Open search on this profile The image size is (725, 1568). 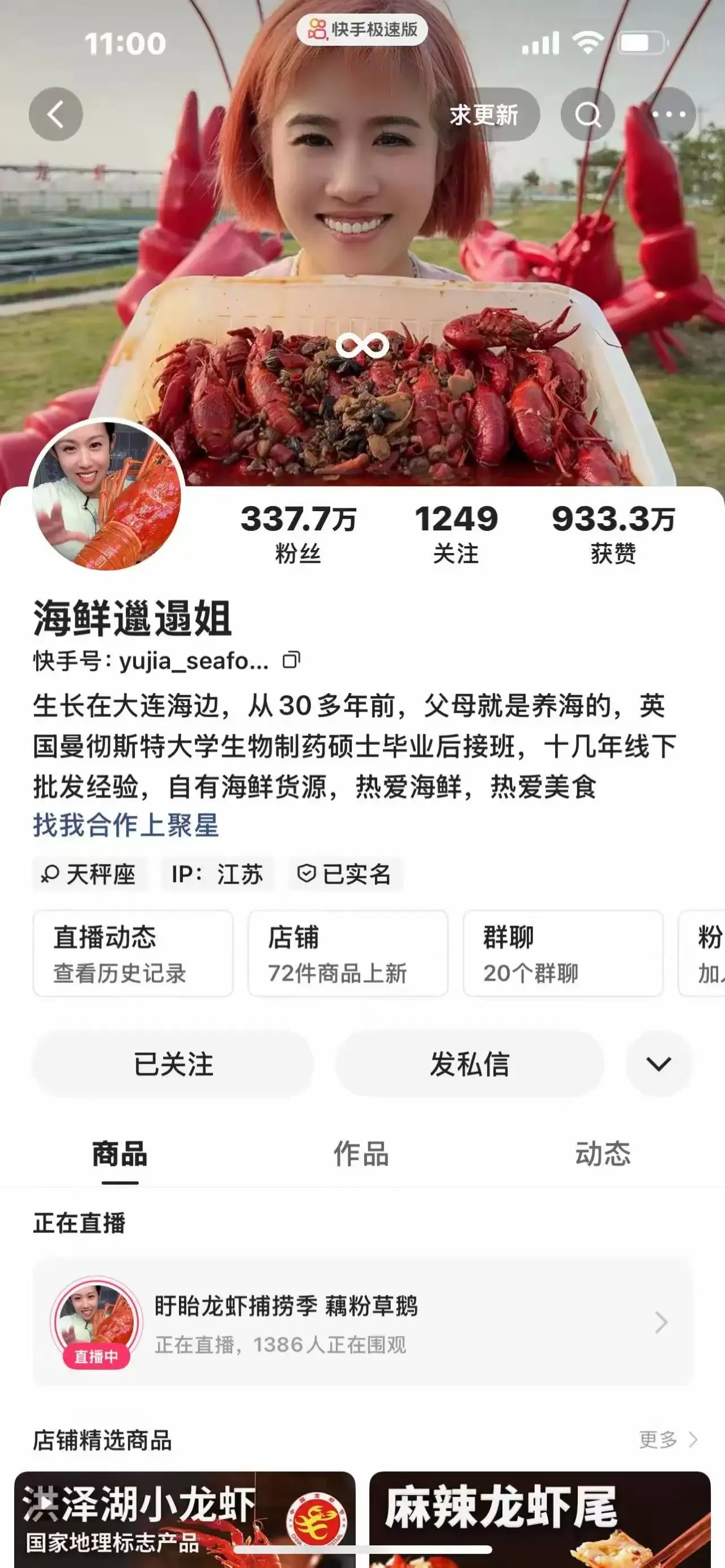click(587, 114)
